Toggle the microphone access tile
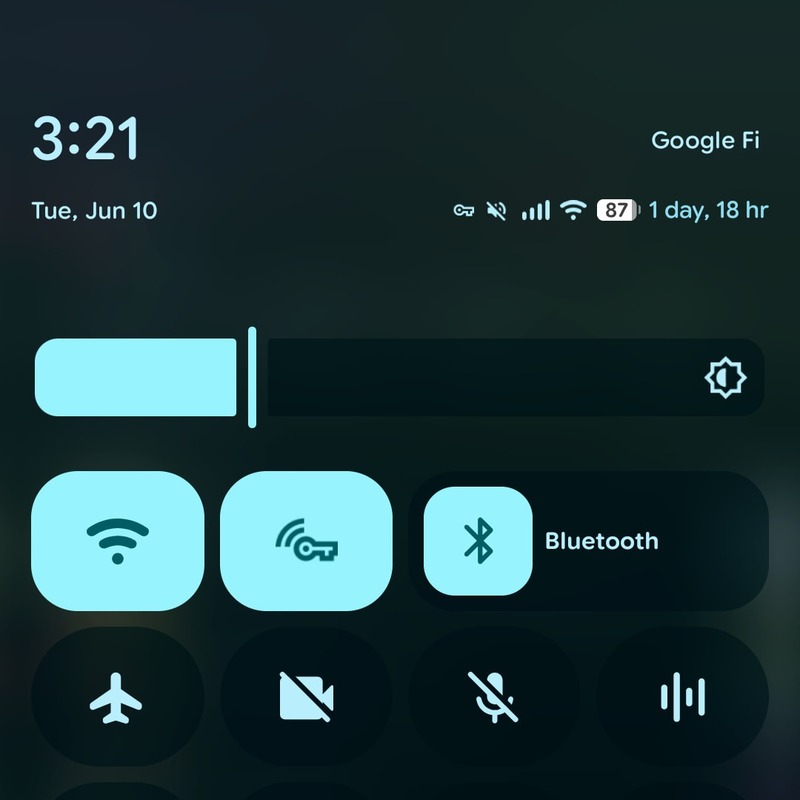The height and width of the screenshot is (800, 800). pyautogui.click(x=494, y=697)
